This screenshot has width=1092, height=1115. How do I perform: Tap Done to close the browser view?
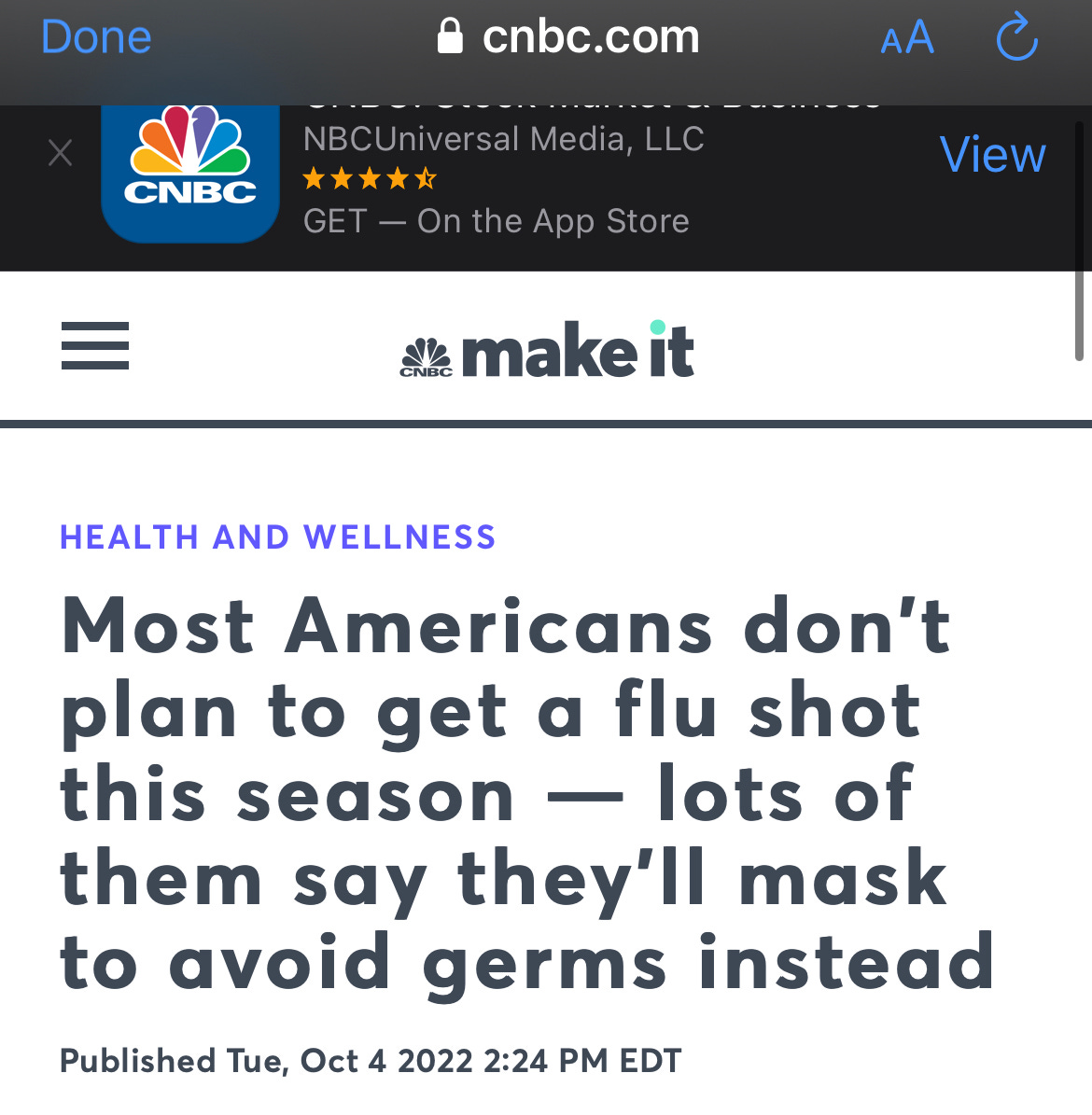[96, 38]
